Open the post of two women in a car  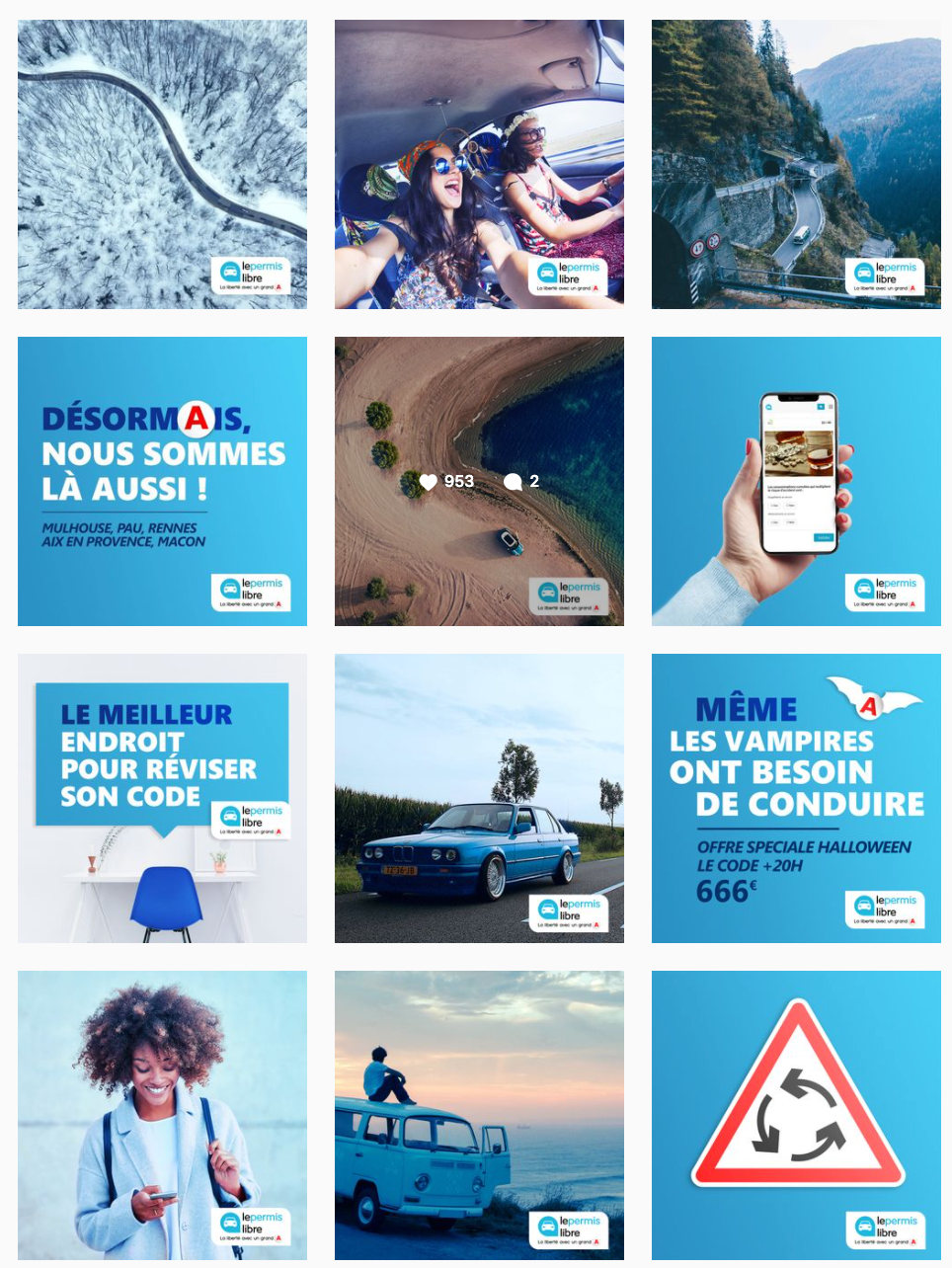pos(479,164)
